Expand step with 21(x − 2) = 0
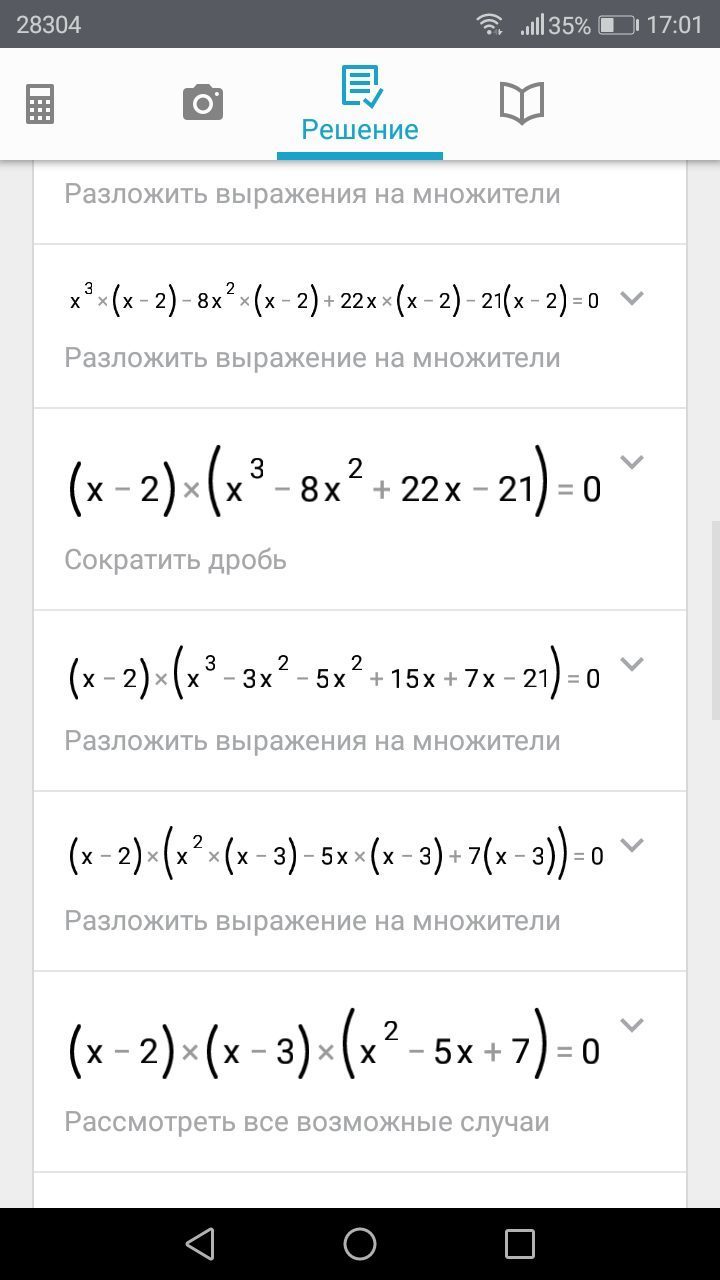Screen dimensions: 720x1280 point(632,298)
